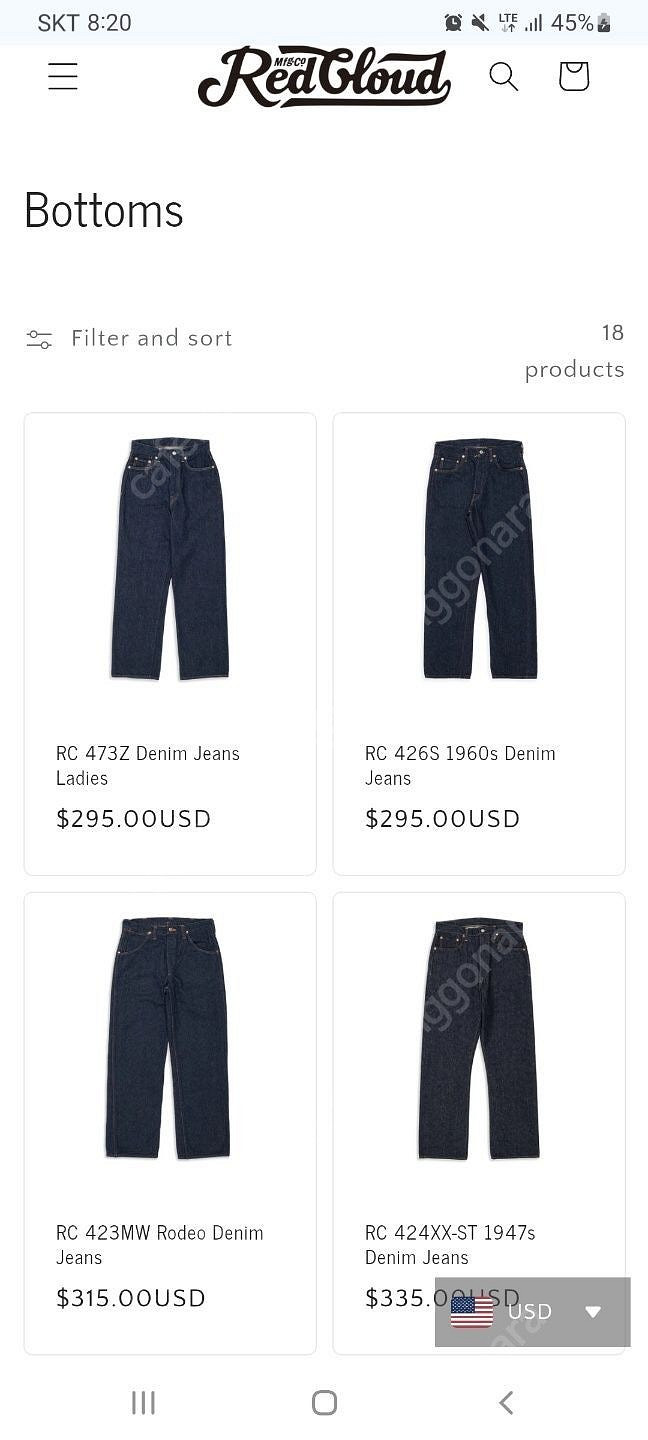Go back with the system back button
648x1440 pixels.
click(506, 1402)
